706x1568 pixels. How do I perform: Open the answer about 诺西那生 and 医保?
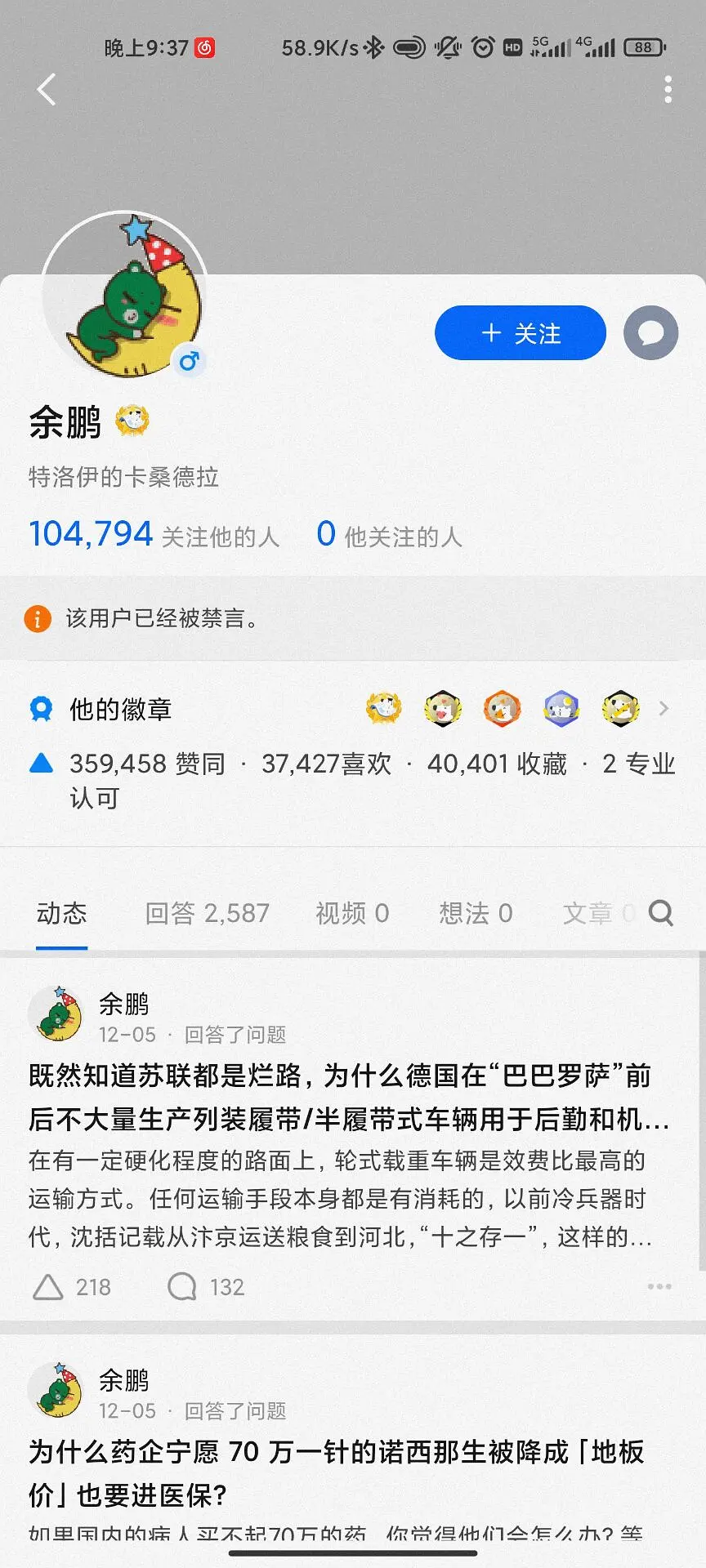[337, 1472]
